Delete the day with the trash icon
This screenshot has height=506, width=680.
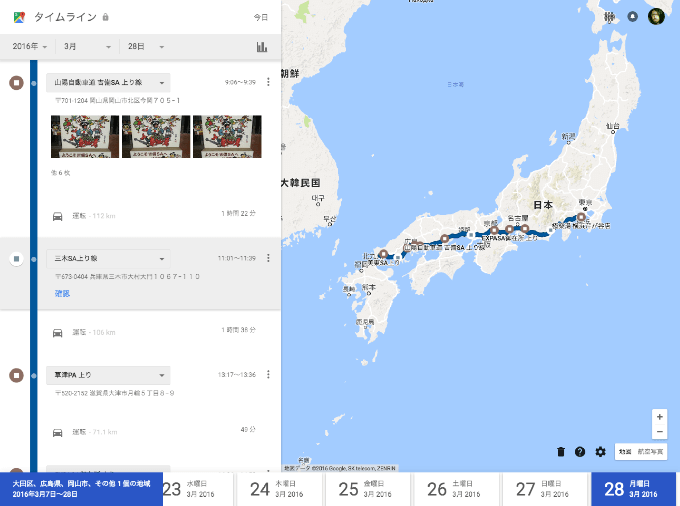[x=561, y=452]
